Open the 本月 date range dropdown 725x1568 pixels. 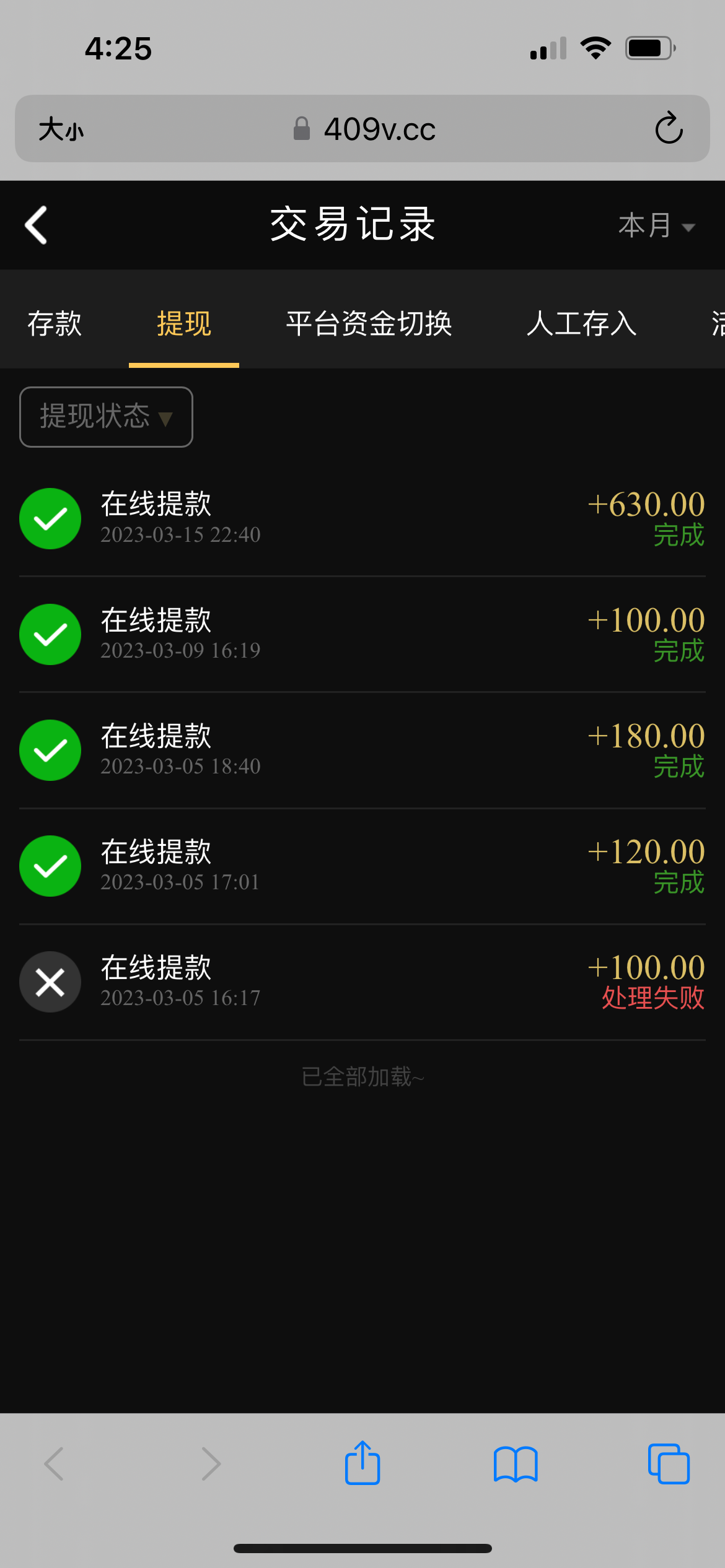click(656, 225)
